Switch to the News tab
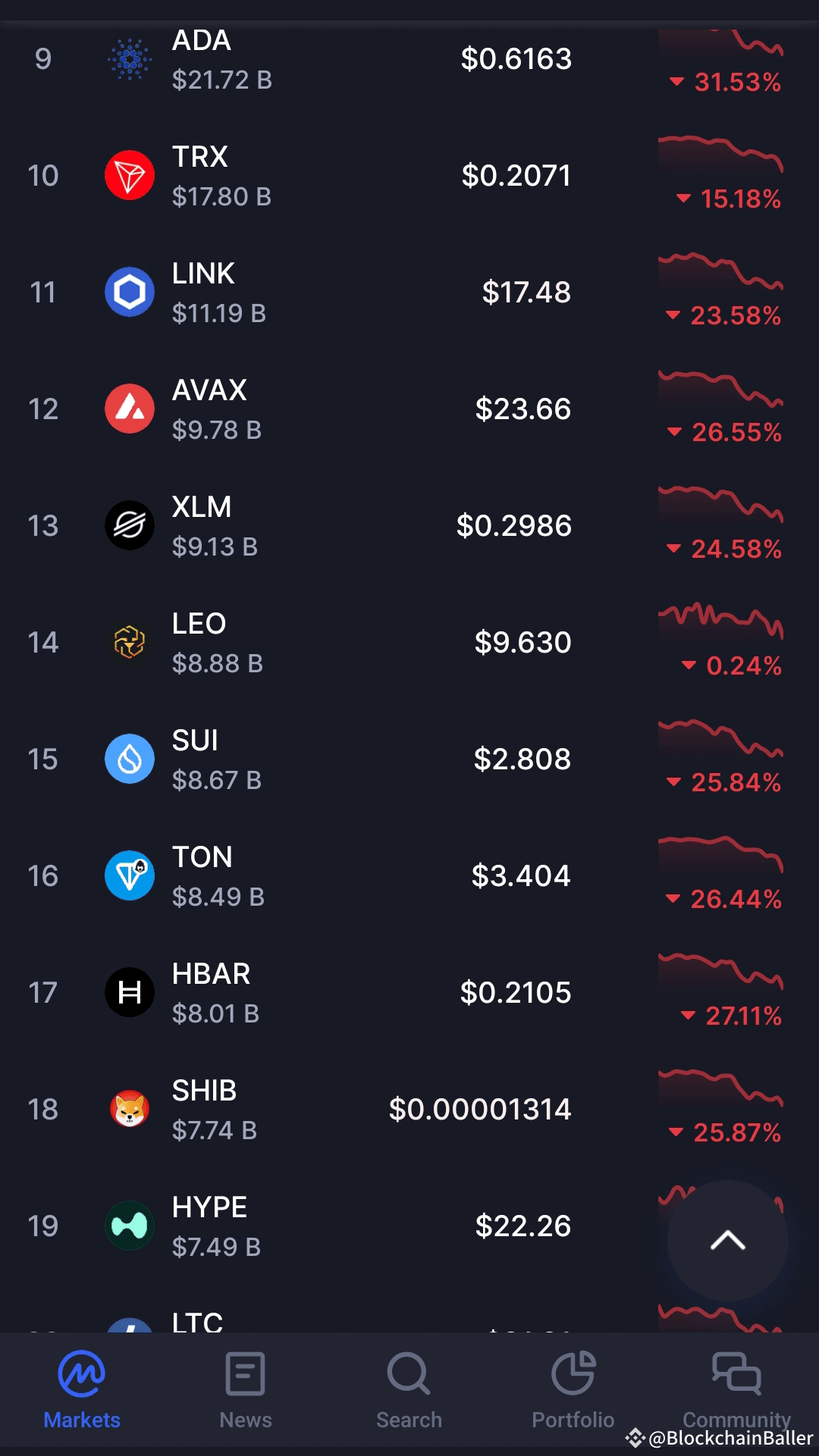 245,1387
